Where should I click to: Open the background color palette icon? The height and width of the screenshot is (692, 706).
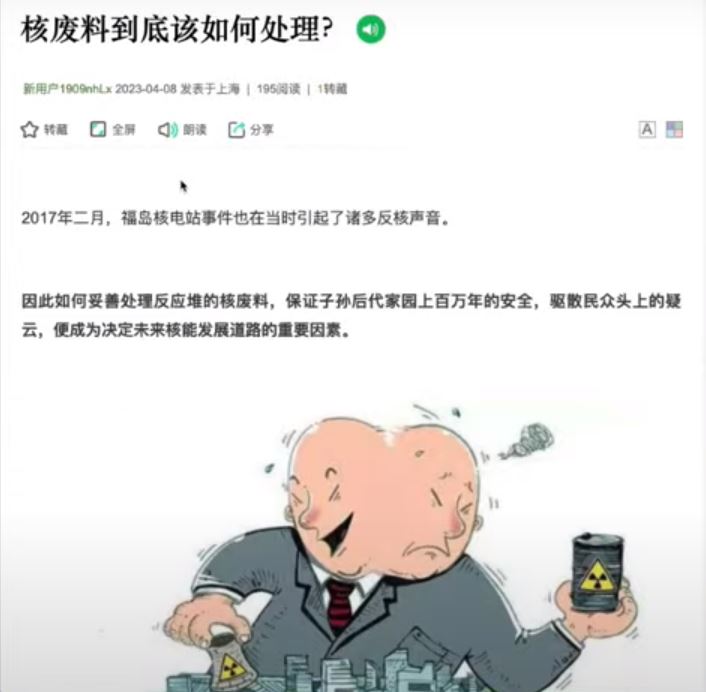coord(675,129)
